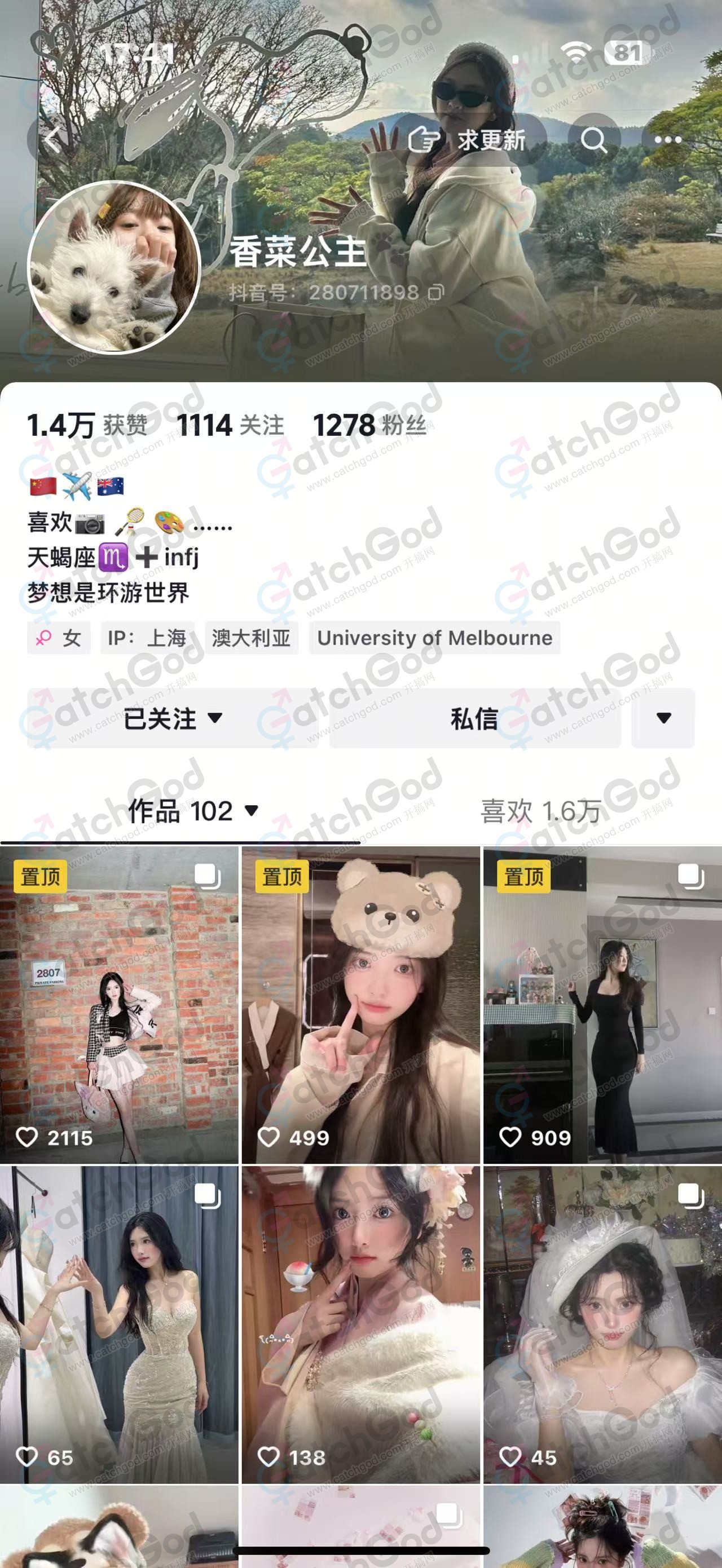Tap the 求更新 button
This screenshot has height=1568, width=722.
click(468, 140)
